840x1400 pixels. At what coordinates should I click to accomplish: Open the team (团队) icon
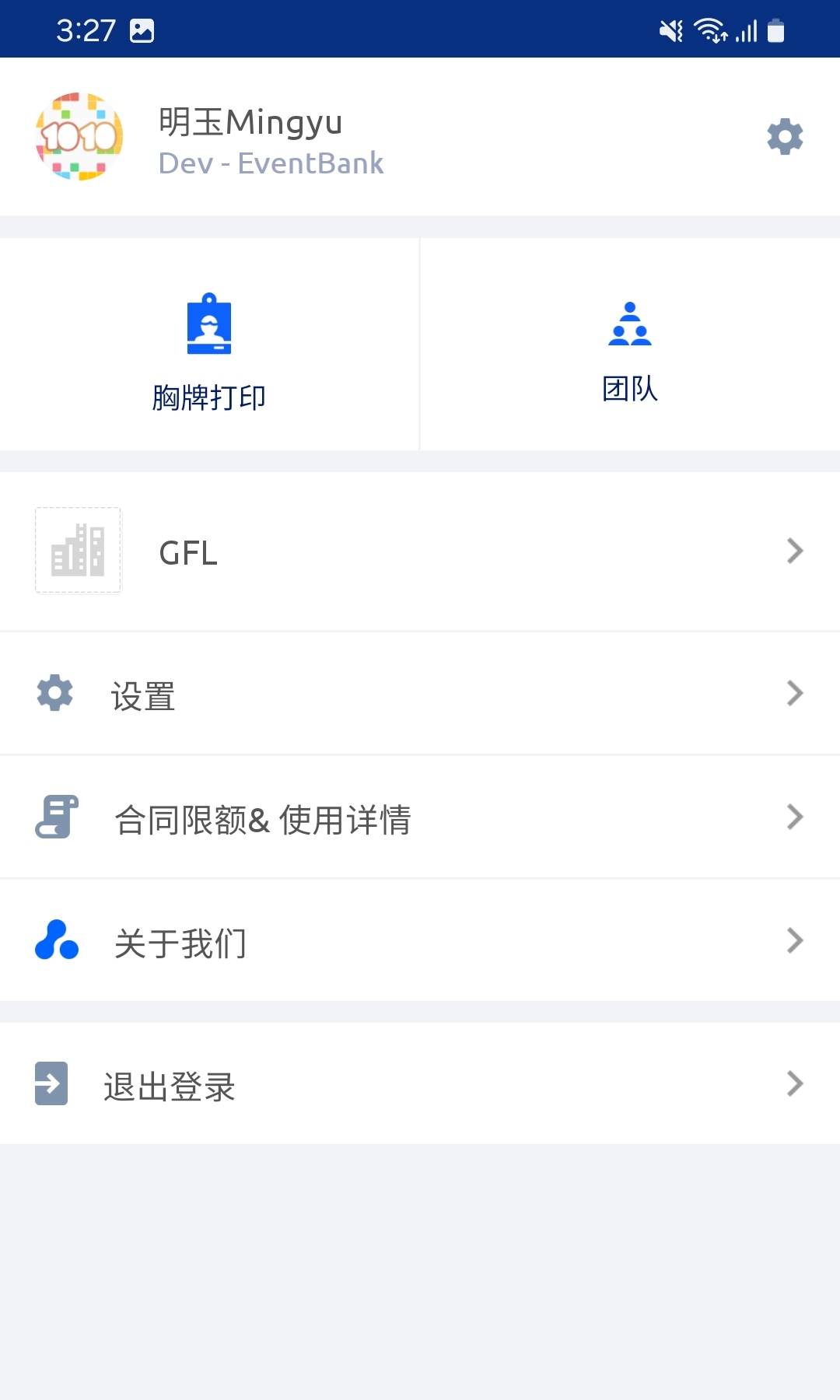click(x=629, y=326)
